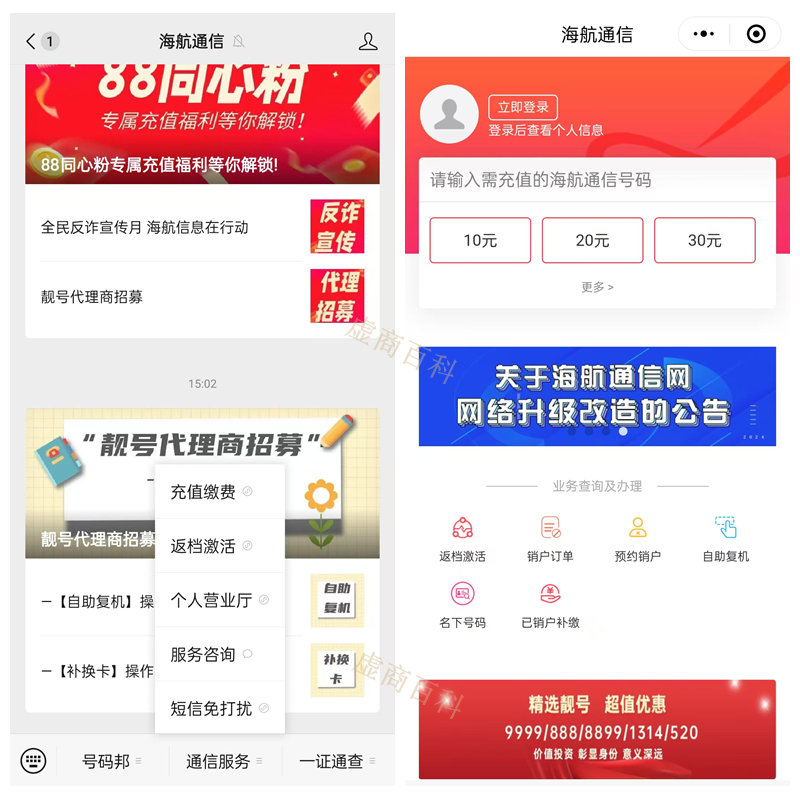Choose the 20元 recharge amount
This screenshot has height=800, width=800.
pyautogui.click(x=592, y=240)
